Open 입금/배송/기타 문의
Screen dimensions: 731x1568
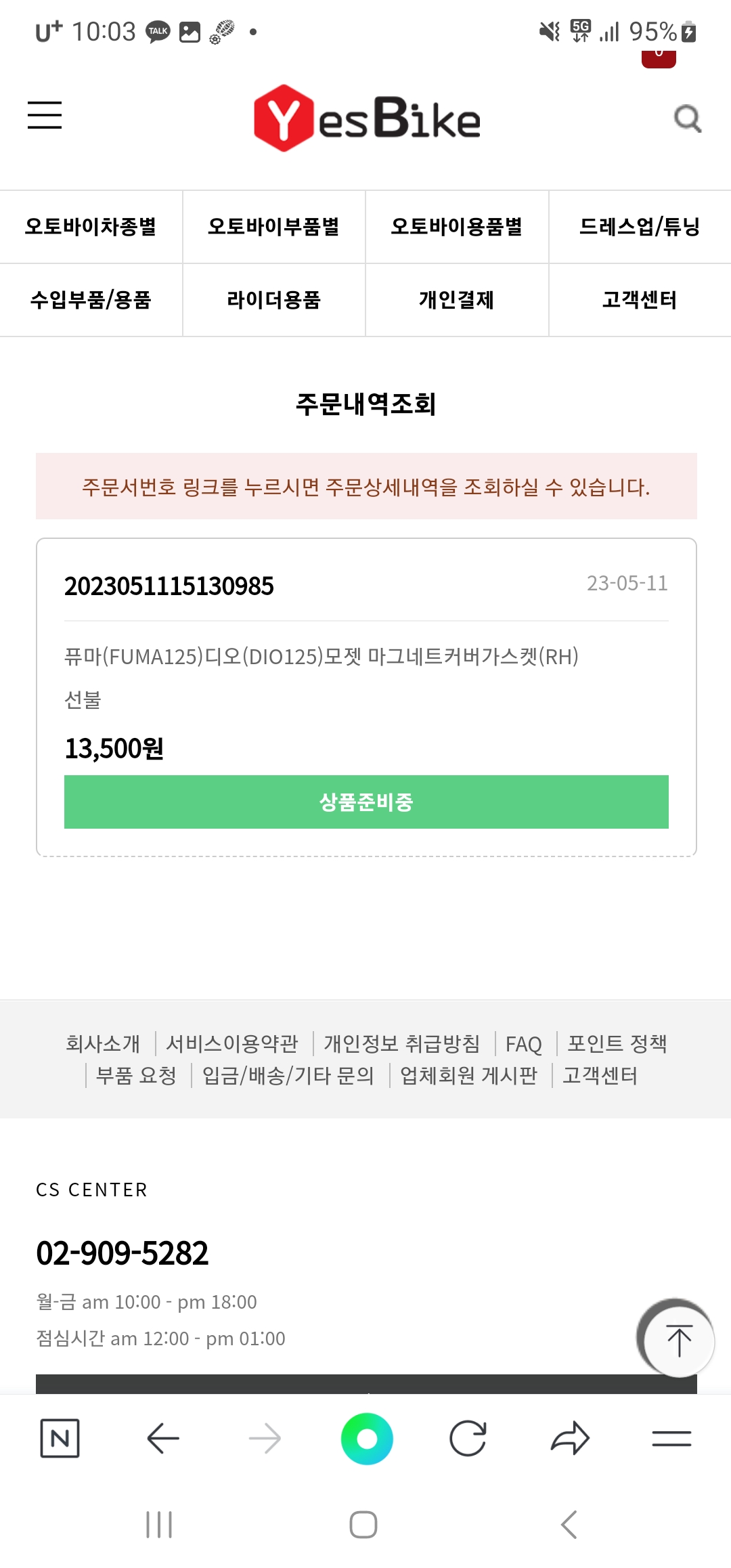coord(288,1075)
